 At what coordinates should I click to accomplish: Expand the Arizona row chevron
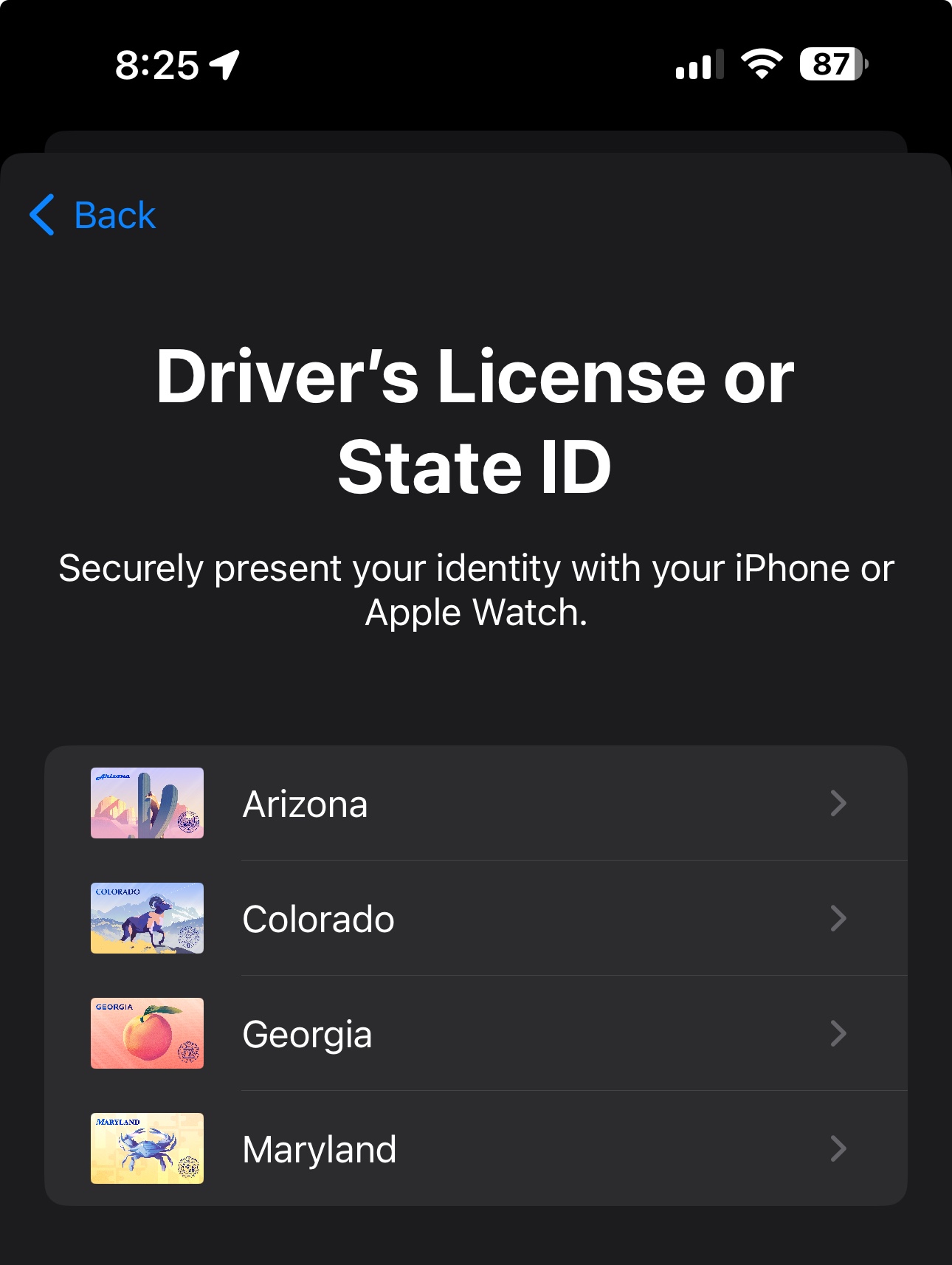[837, 803]
